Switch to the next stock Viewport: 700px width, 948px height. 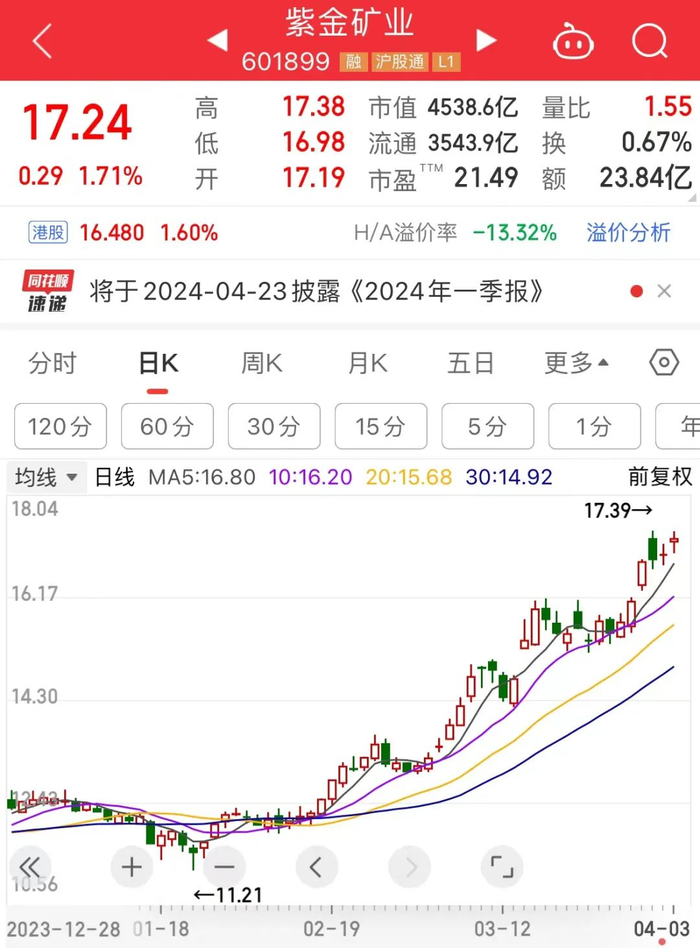point(486,40)
